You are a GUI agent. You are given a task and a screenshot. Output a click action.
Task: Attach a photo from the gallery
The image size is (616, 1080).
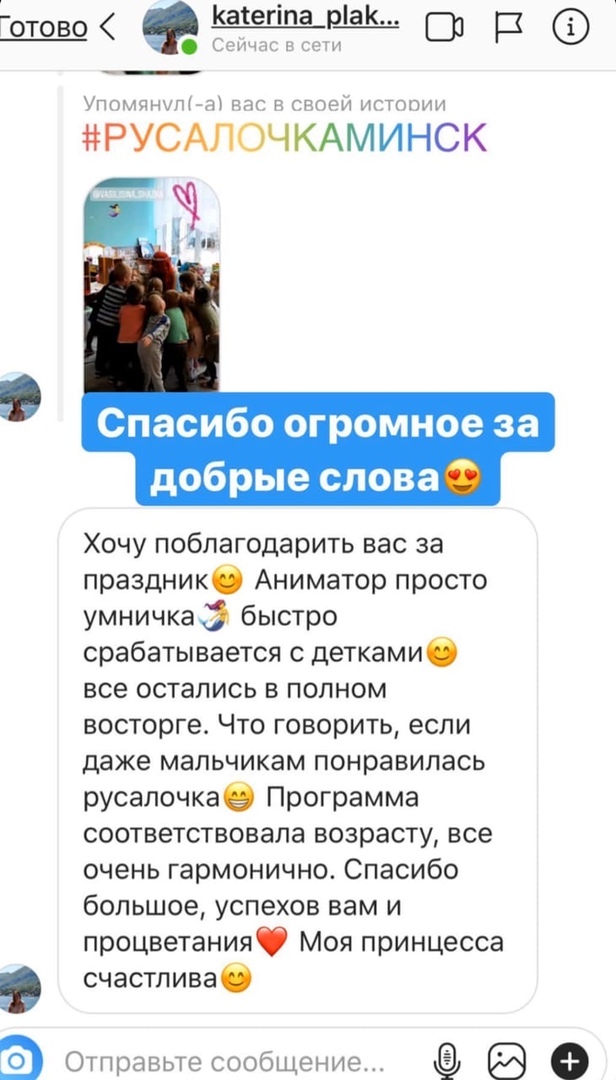click(x=506, y=1061)
